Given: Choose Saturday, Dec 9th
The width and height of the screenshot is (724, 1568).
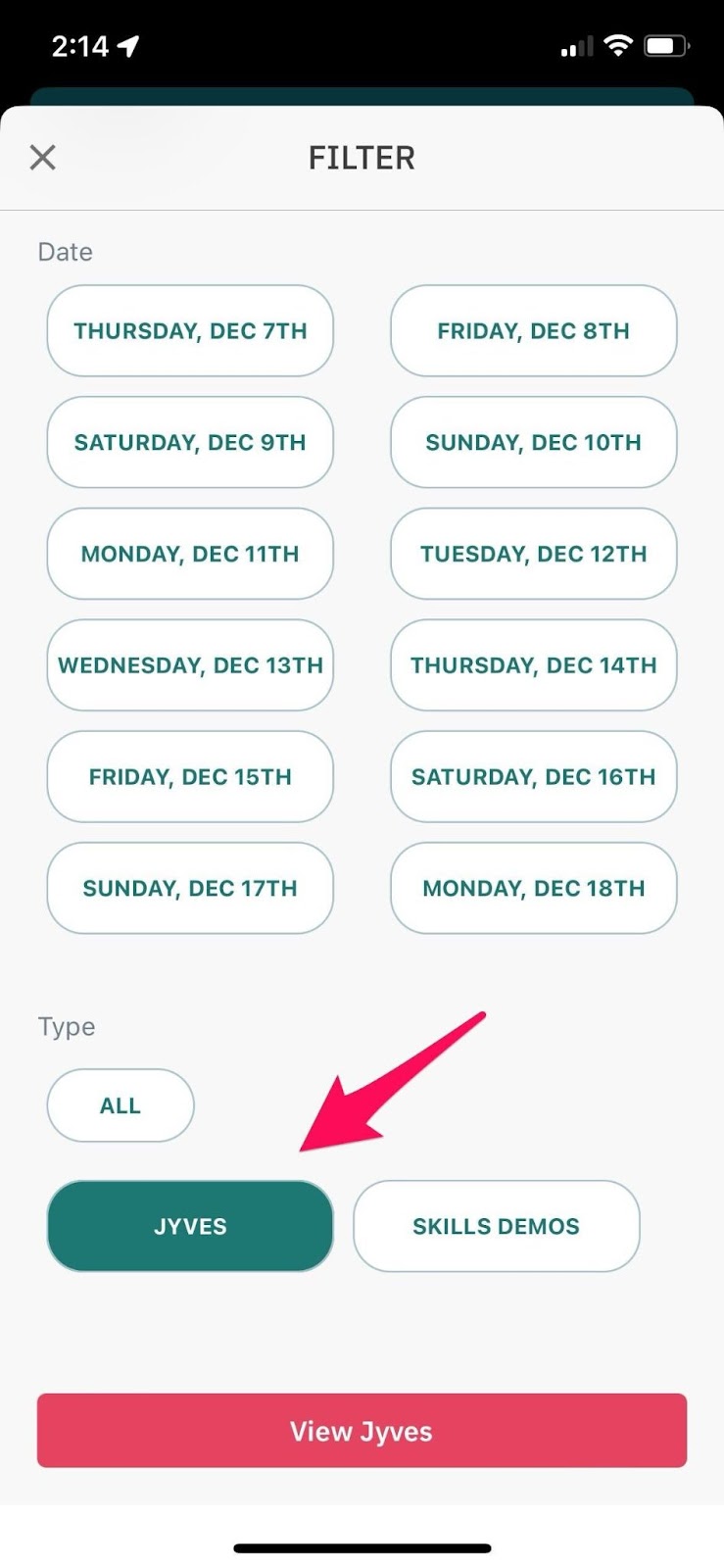Looking at the screenshot, I should (190, 442).
